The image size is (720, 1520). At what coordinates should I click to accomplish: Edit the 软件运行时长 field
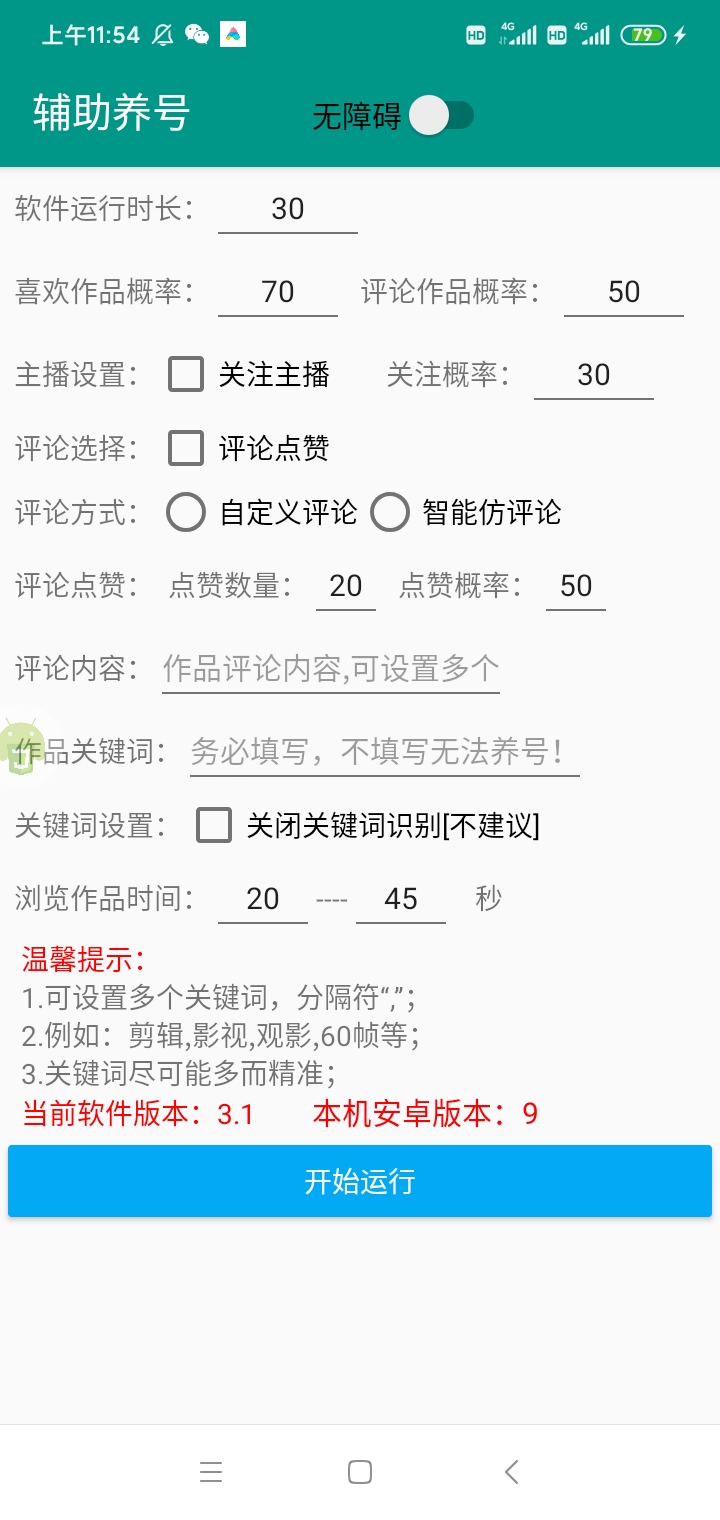(x=287, y=209)
